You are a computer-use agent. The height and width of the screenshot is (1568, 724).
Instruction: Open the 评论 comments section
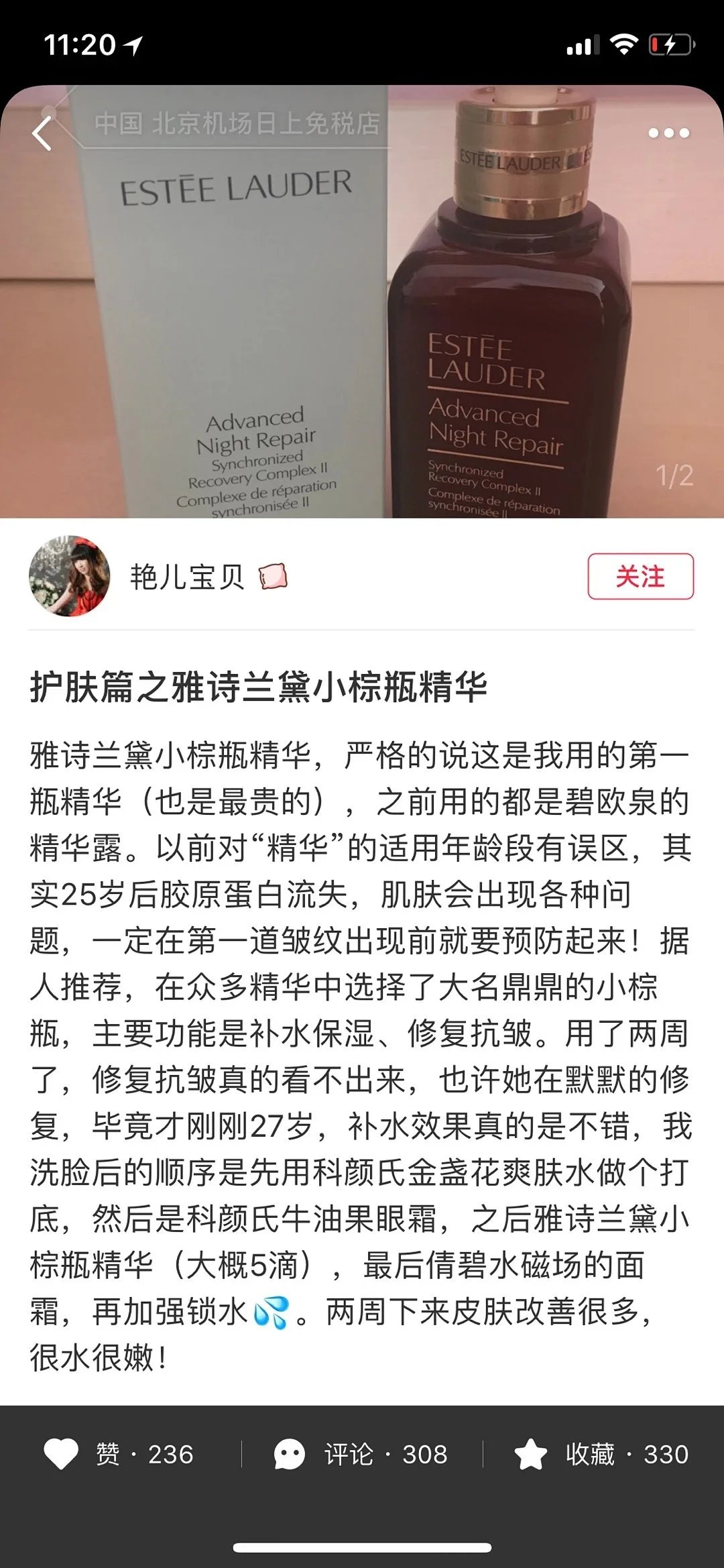pos(290,1454)
